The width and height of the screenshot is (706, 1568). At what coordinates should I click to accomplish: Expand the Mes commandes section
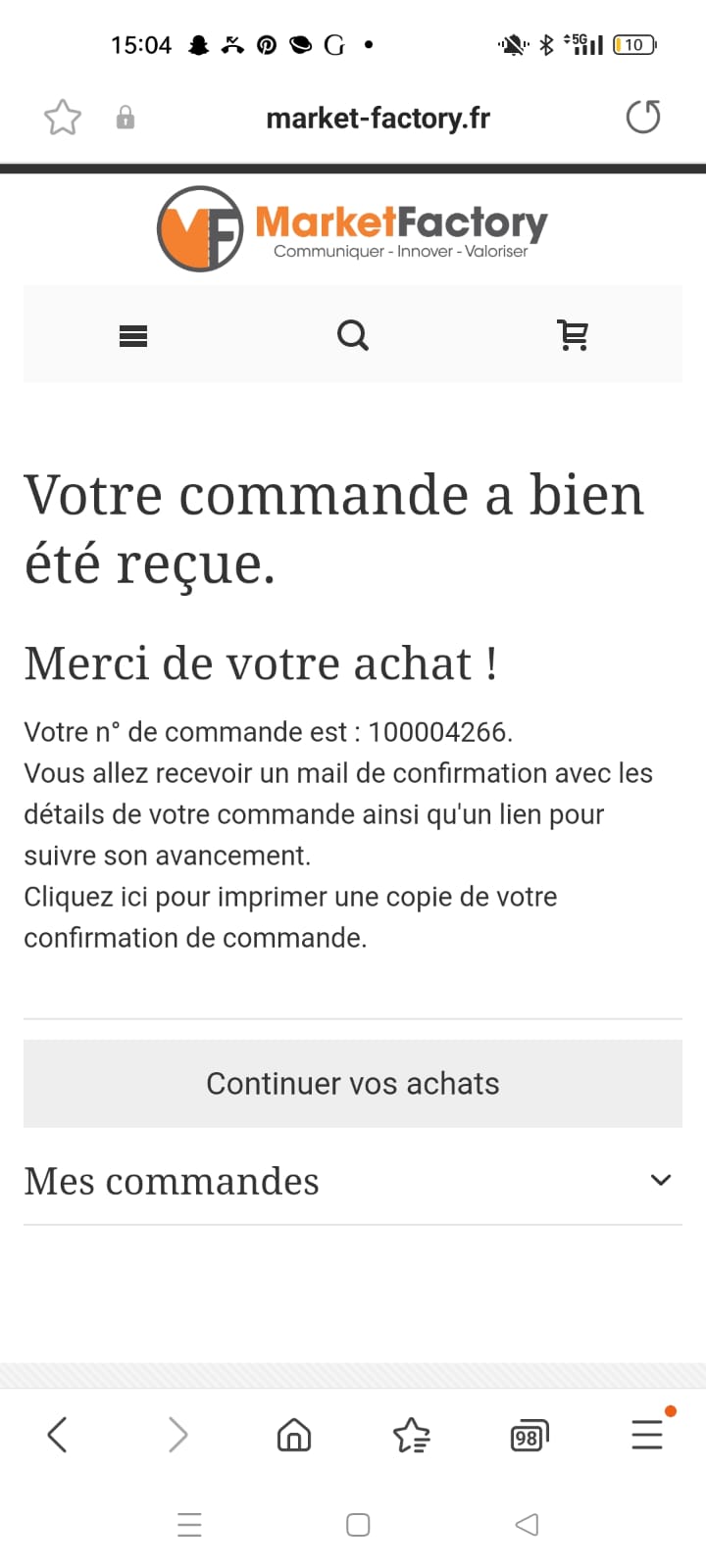click(x=660, y=1181)
